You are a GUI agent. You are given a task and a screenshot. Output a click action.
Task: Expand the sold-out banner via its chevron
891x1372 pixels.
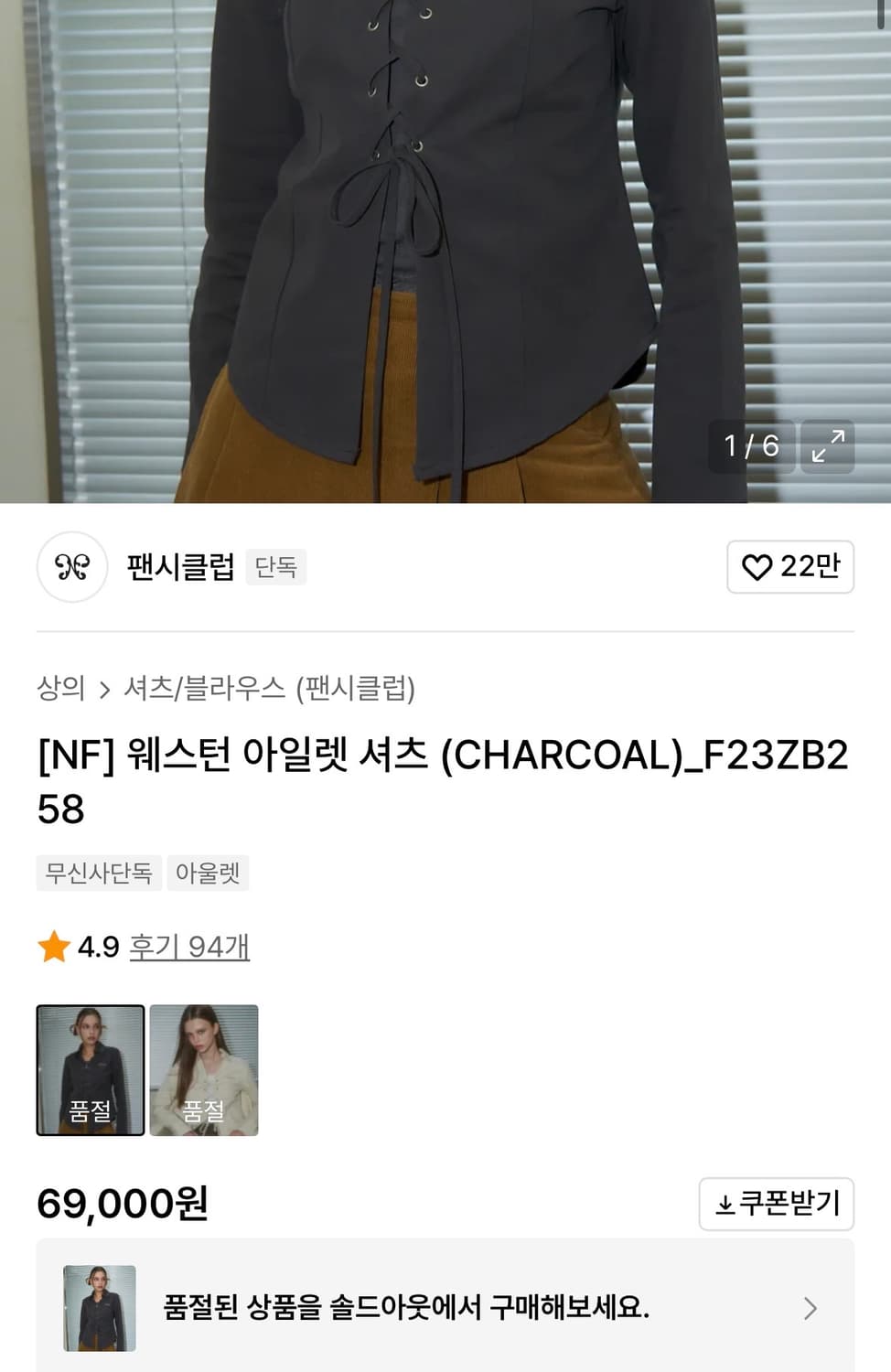pos(810,1308)
